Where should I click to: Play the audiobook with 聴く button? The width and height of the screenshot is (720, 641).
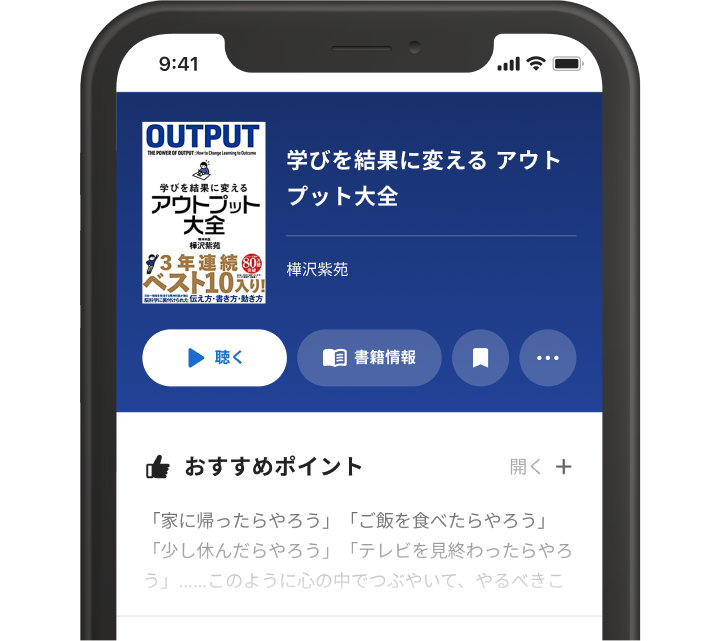214,358
